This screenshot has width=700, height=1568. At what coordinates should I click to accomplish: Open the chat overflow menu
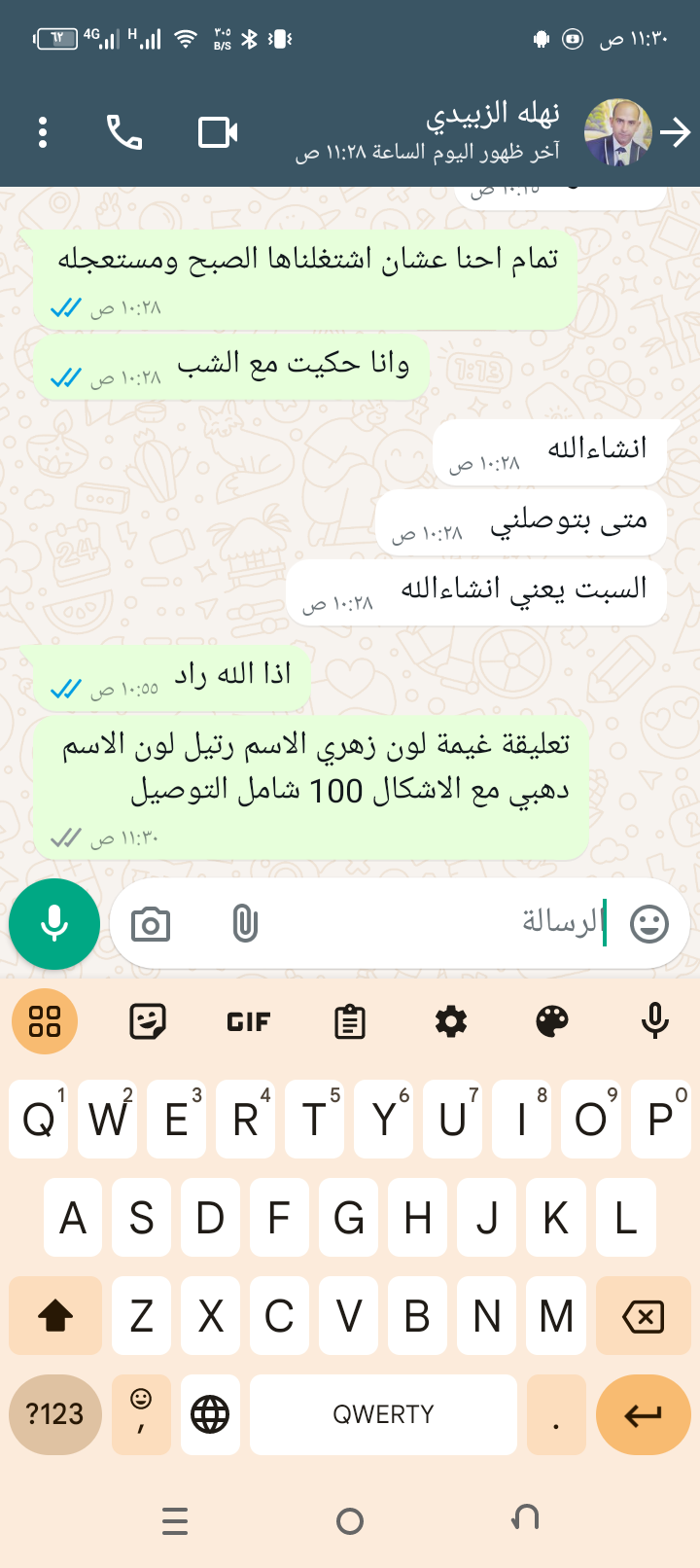click(43, 132)
